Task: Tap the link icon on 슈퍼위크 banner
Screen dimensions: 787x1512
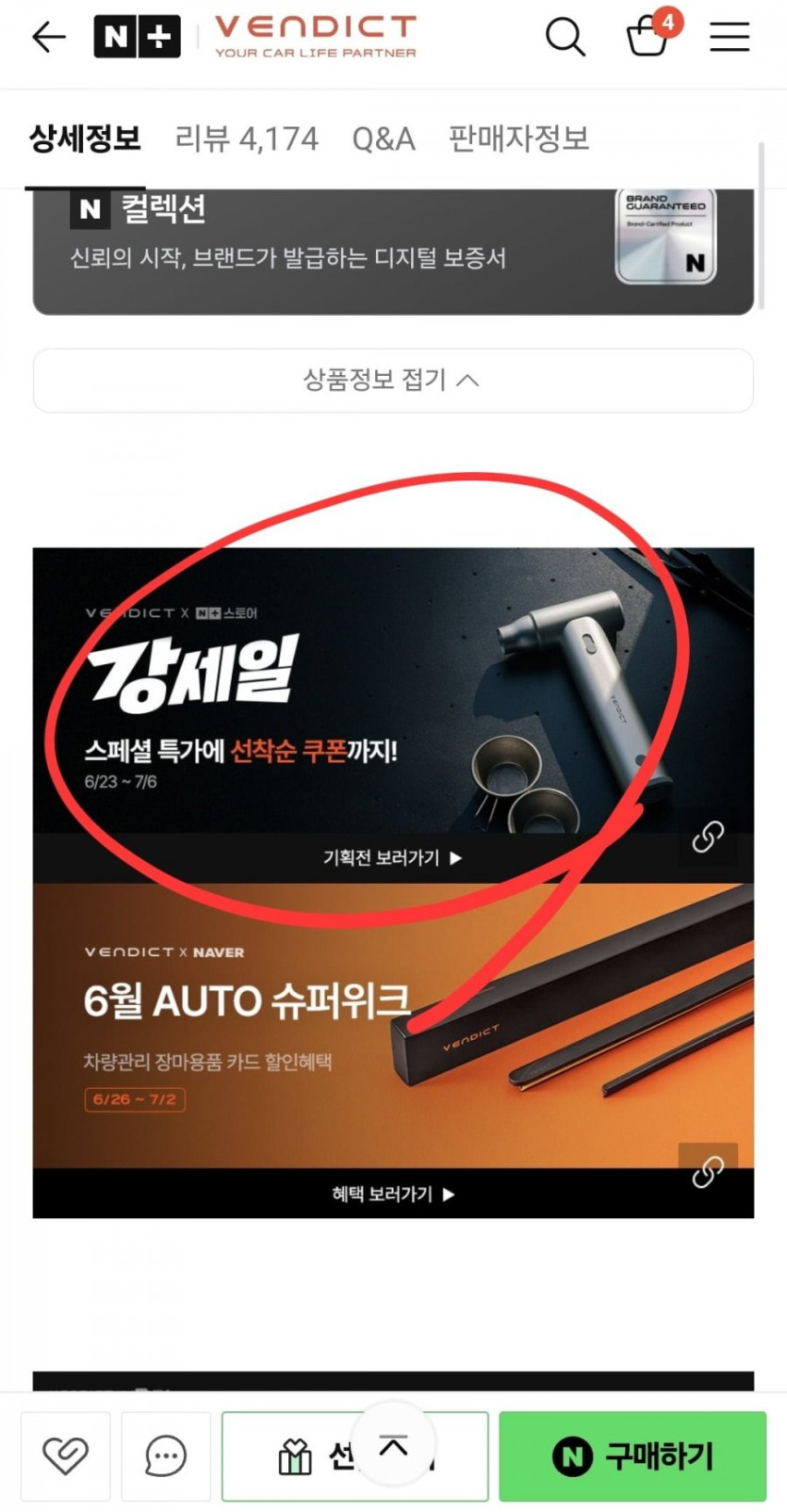Action: (708, 1172)
